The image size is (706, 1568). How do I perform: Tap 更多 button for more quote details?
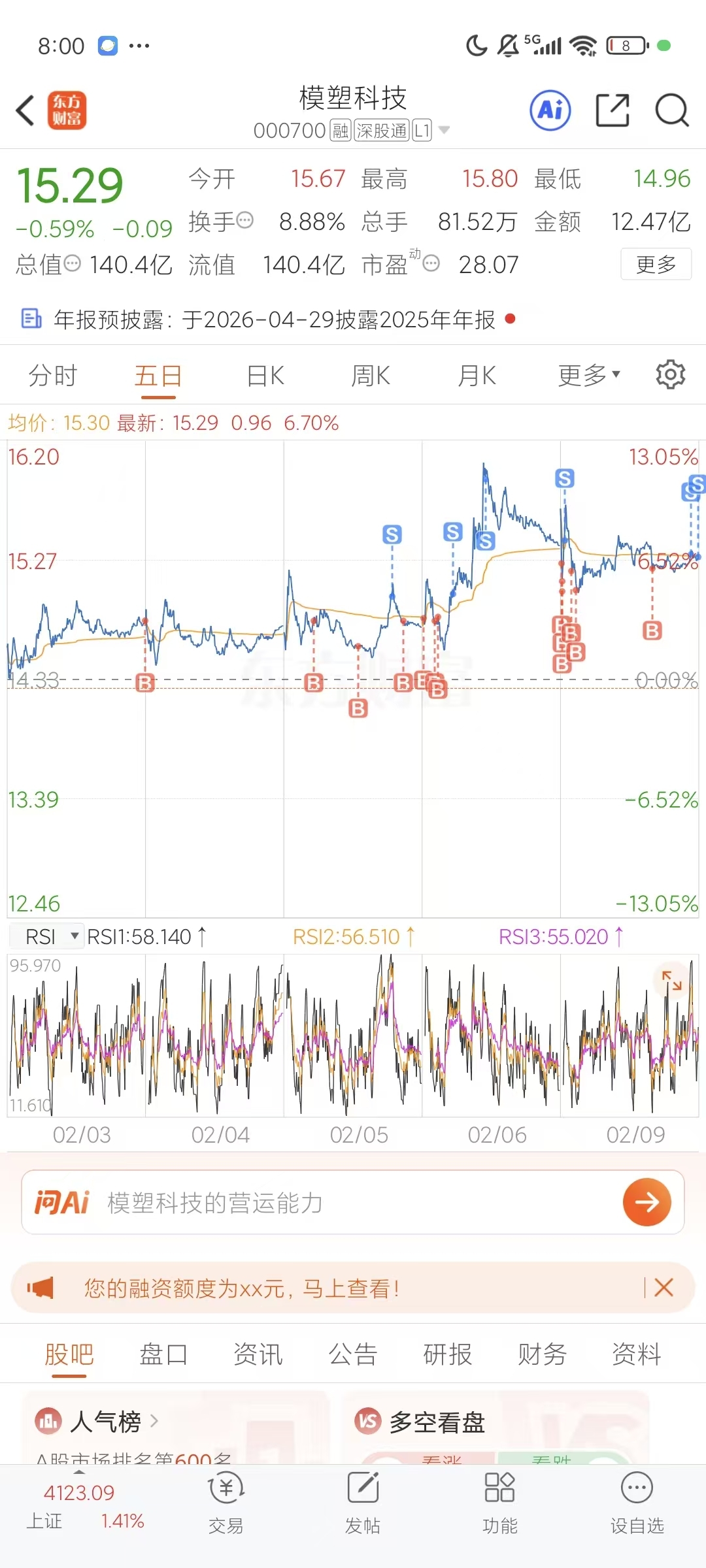(x=656, y=265)
